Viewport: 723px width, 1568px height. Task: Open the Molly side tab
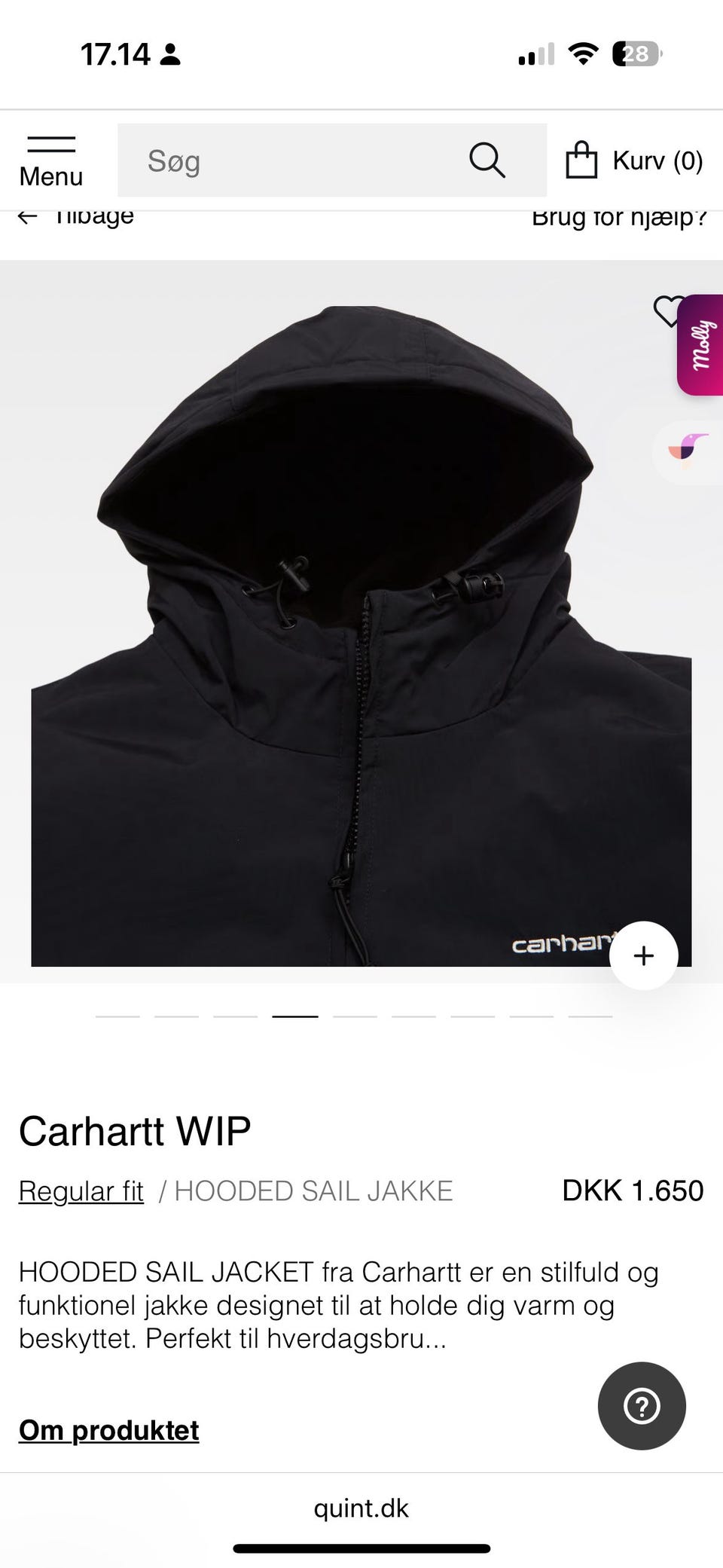coord(701,345)
